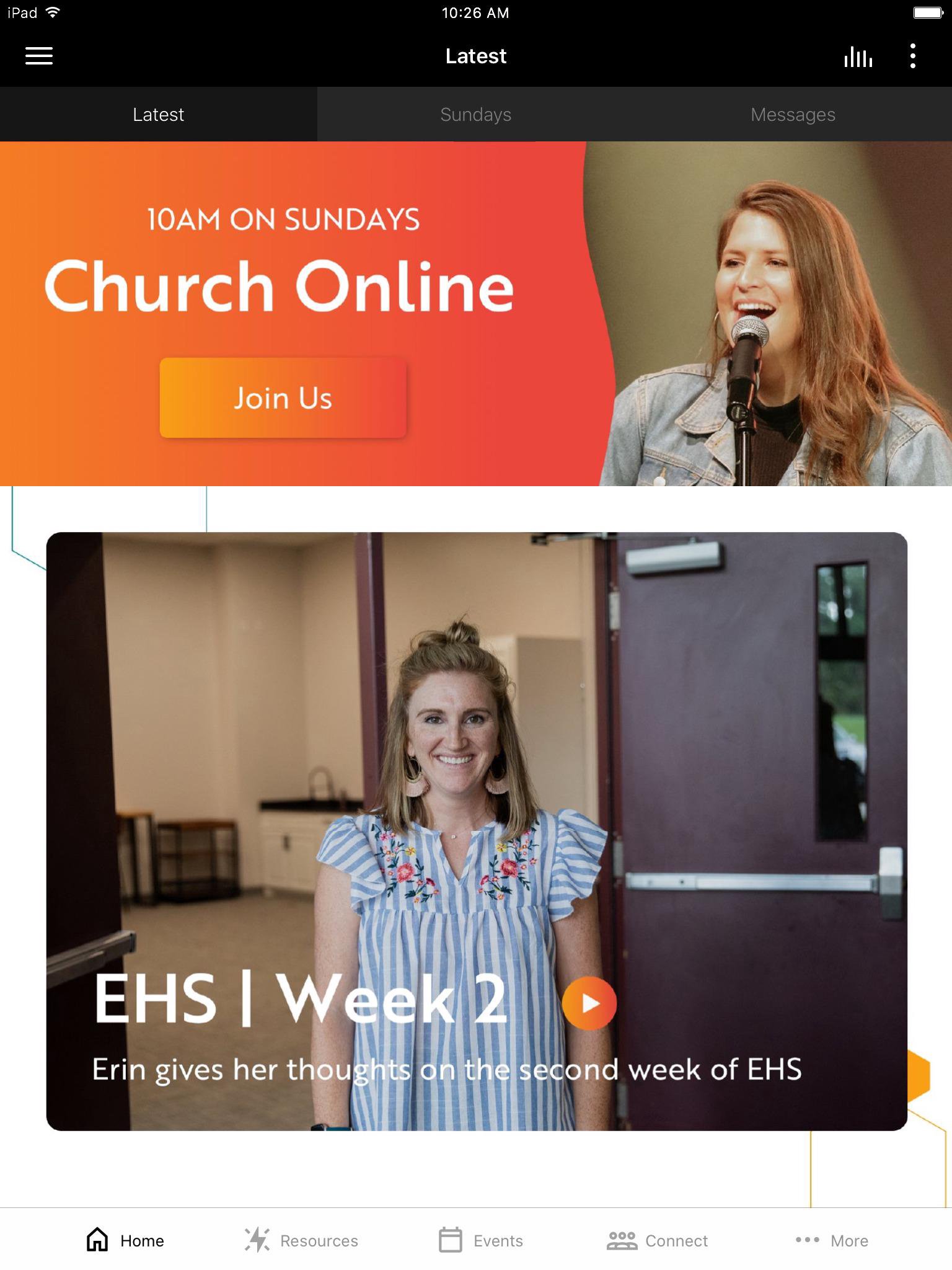The width and height of the screenshot is (952, 1270).
Task: Tap the Join Us banner for Church Online
Action: (283, 397)
